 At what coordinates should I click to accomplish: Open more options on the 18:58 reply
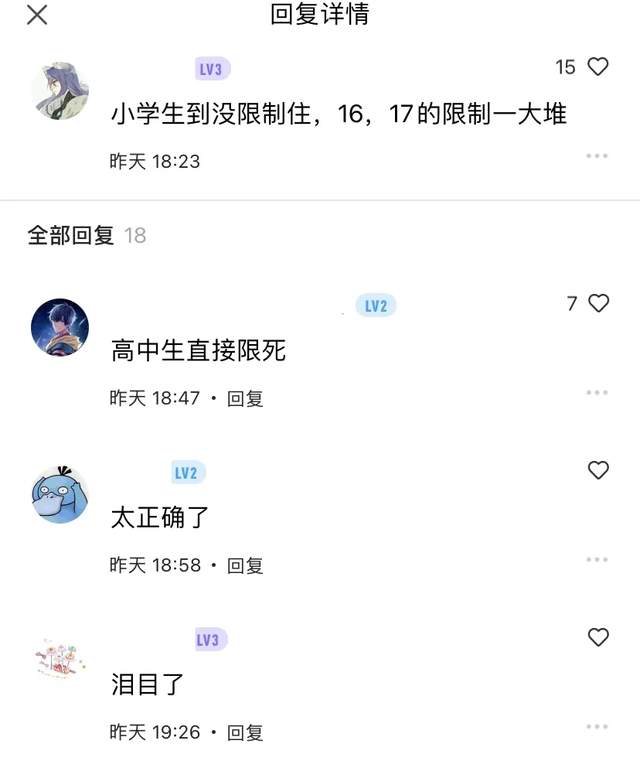pyautogui.click(x=597, y=560)
